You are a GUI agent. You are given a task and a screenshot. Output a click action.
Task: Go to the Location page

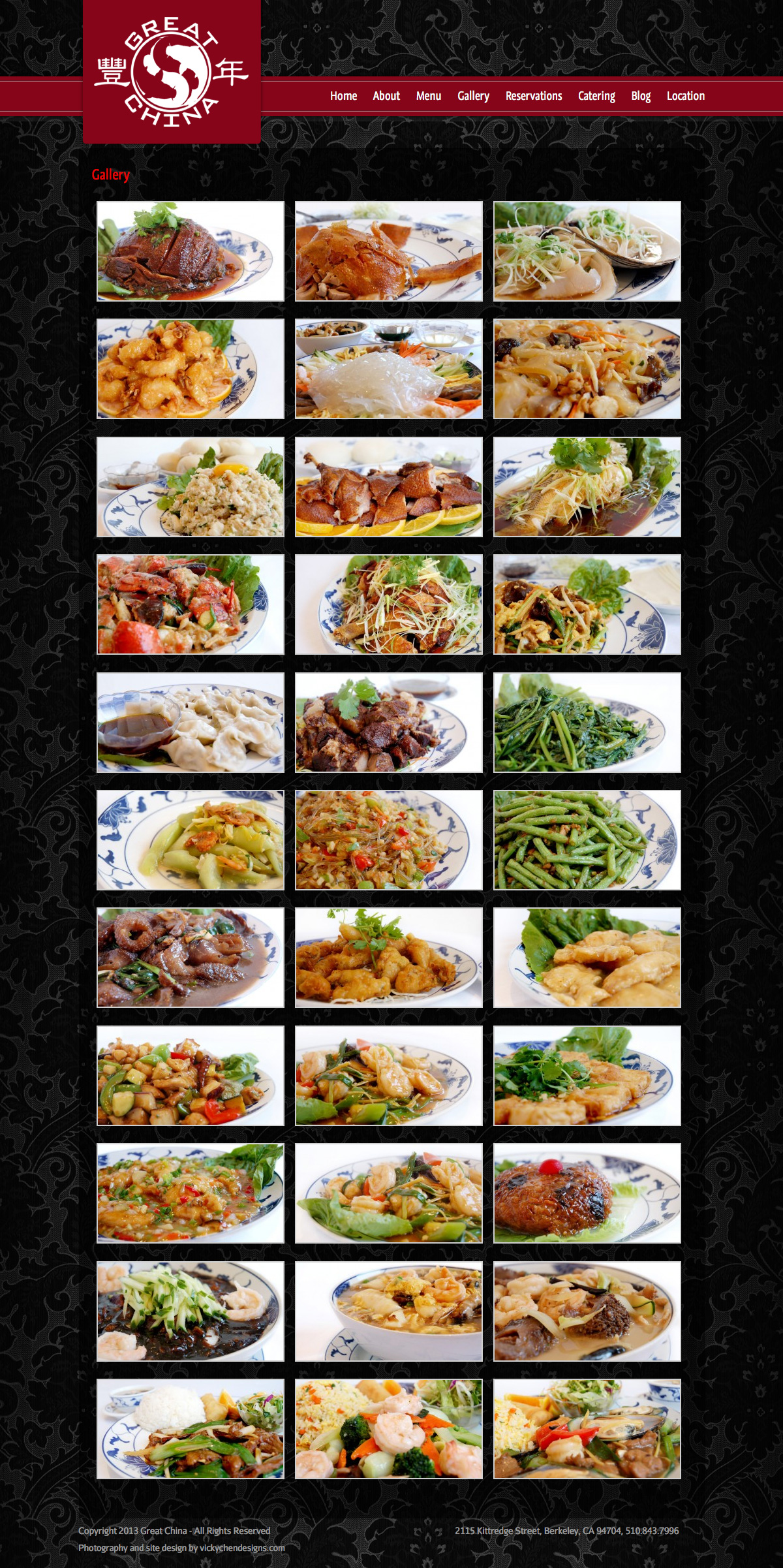(685, 96)
